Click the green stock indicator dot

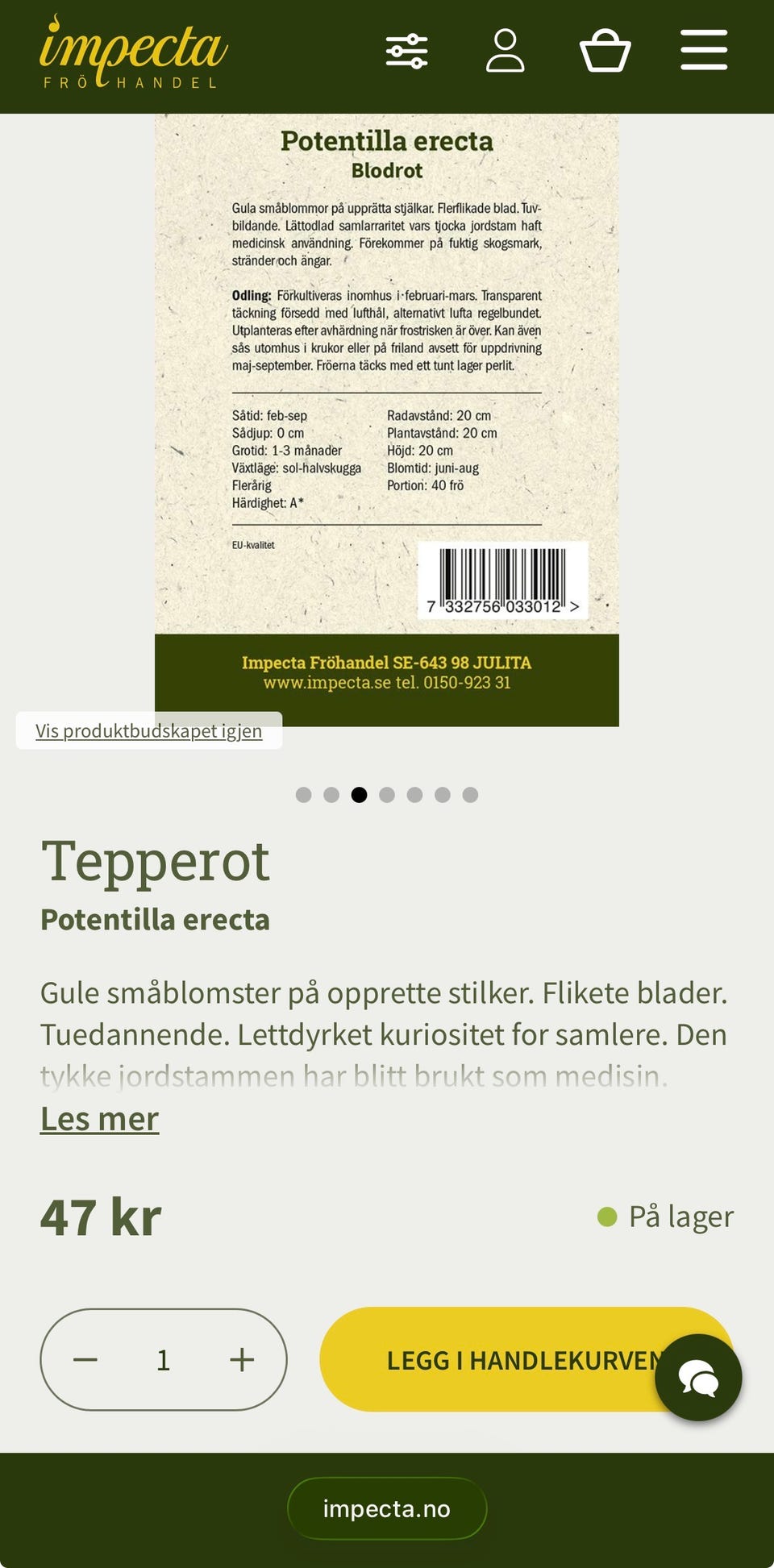(x=606, y=1217)
